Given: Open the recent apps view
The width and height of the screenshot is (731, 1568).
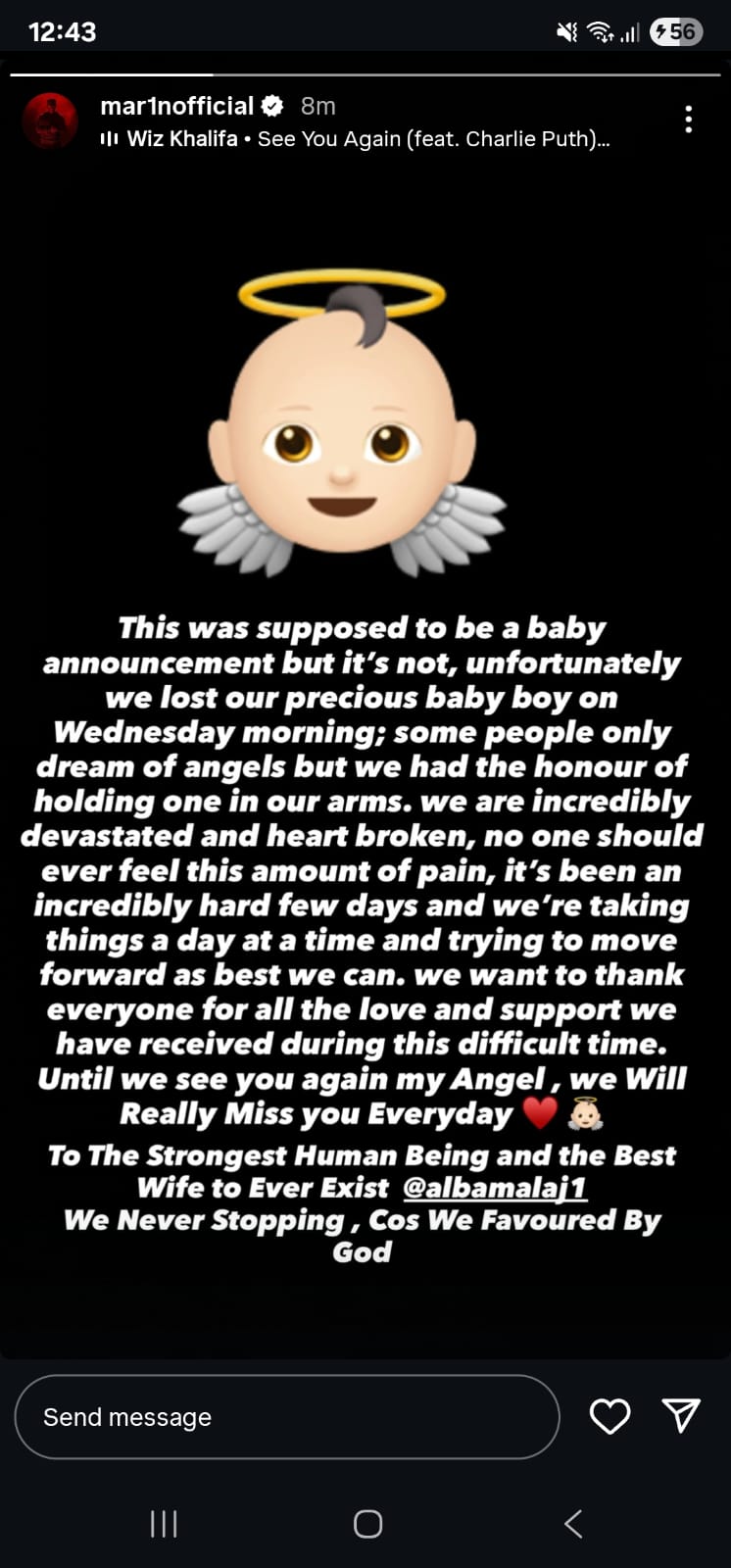Looking at the screenshot, I should (x=164, y=1523).
